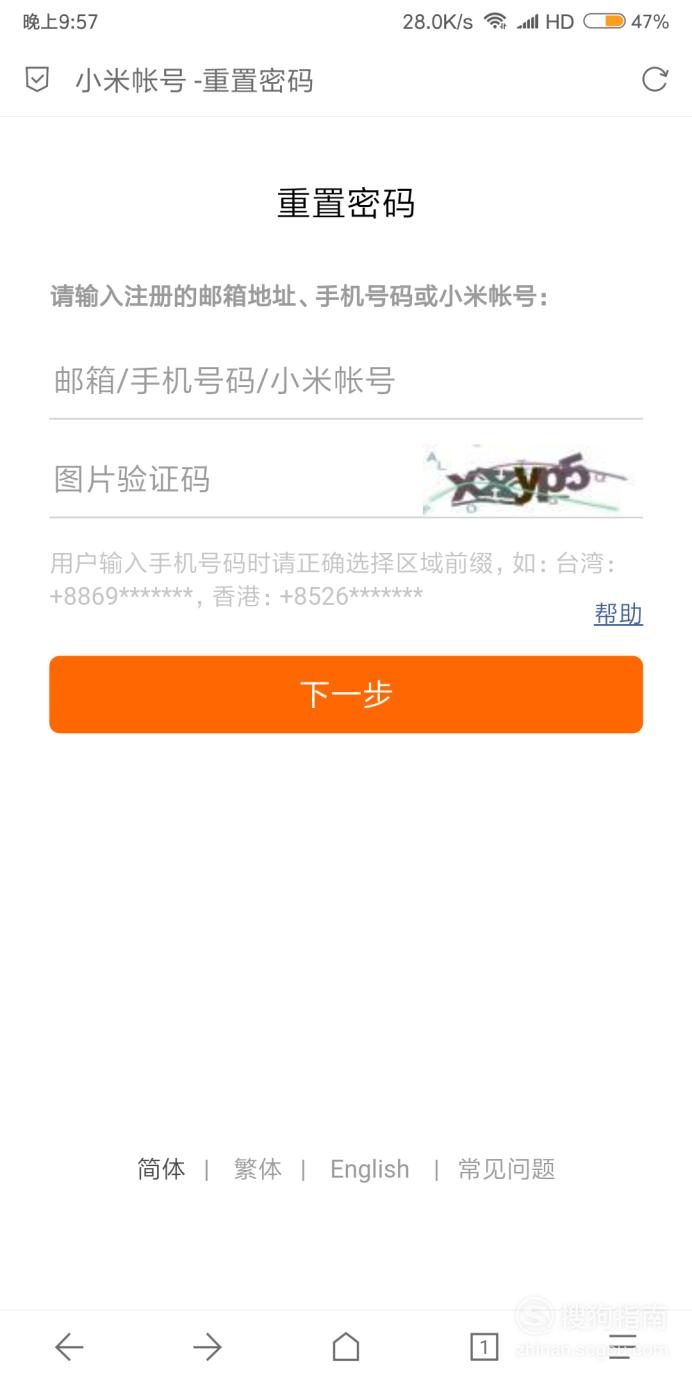Open the browser home page
Image resolution: width=692 pixels, height=1384 pixels.
tap(346, 1347)
